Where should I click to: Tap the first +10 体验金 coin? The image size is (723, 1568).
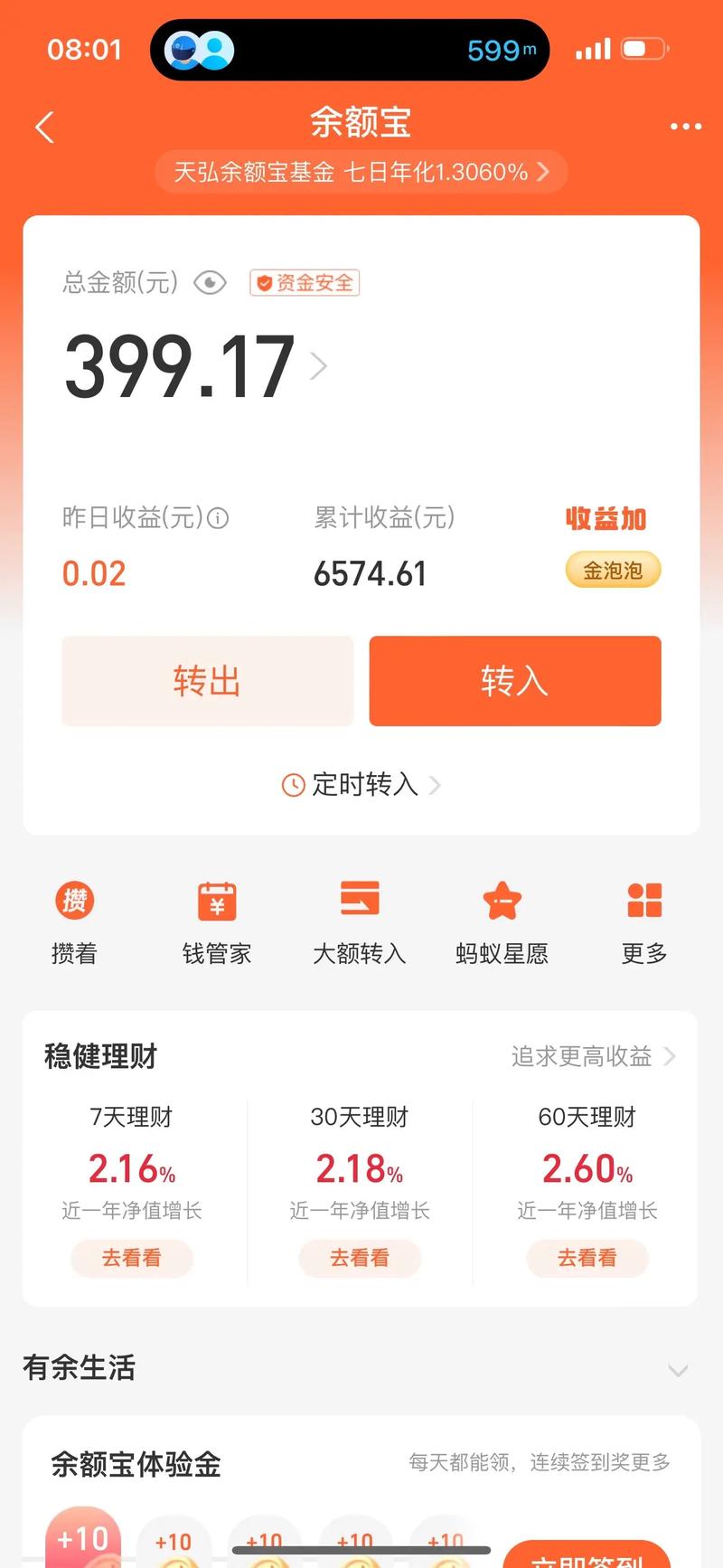pyautogui.click(x=82, y=1540)
